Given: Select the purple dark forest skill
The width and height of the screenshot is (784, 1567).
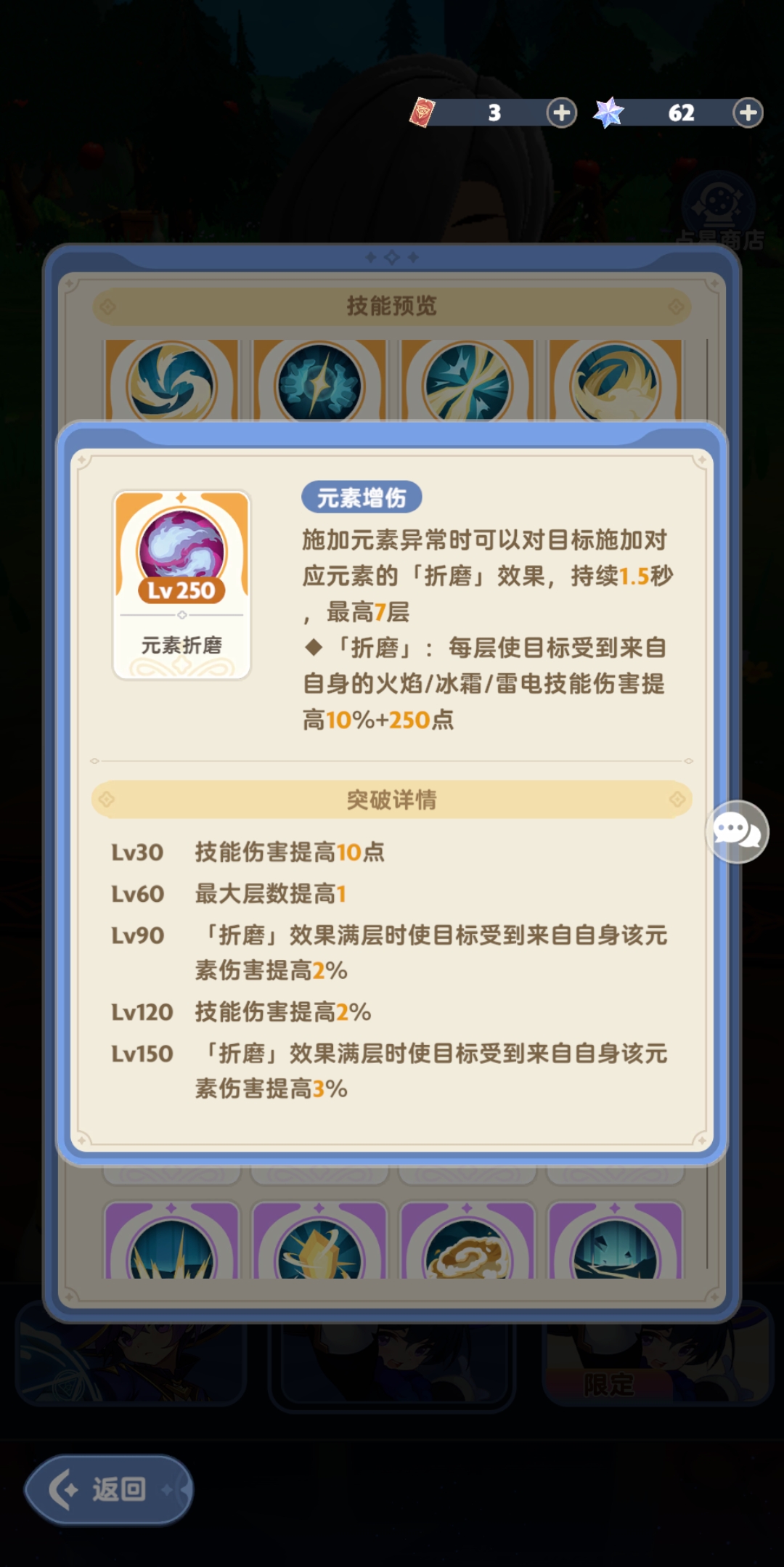Looking at the screenshot, I should point(615,1243).
